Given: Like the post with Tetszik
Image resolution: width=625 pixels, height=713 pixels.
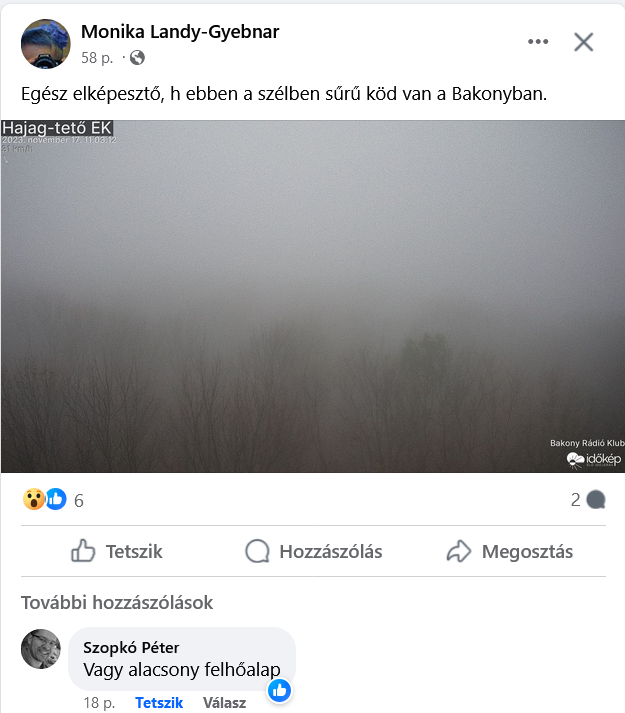Looking at the screenshot, I should (117, 551).
